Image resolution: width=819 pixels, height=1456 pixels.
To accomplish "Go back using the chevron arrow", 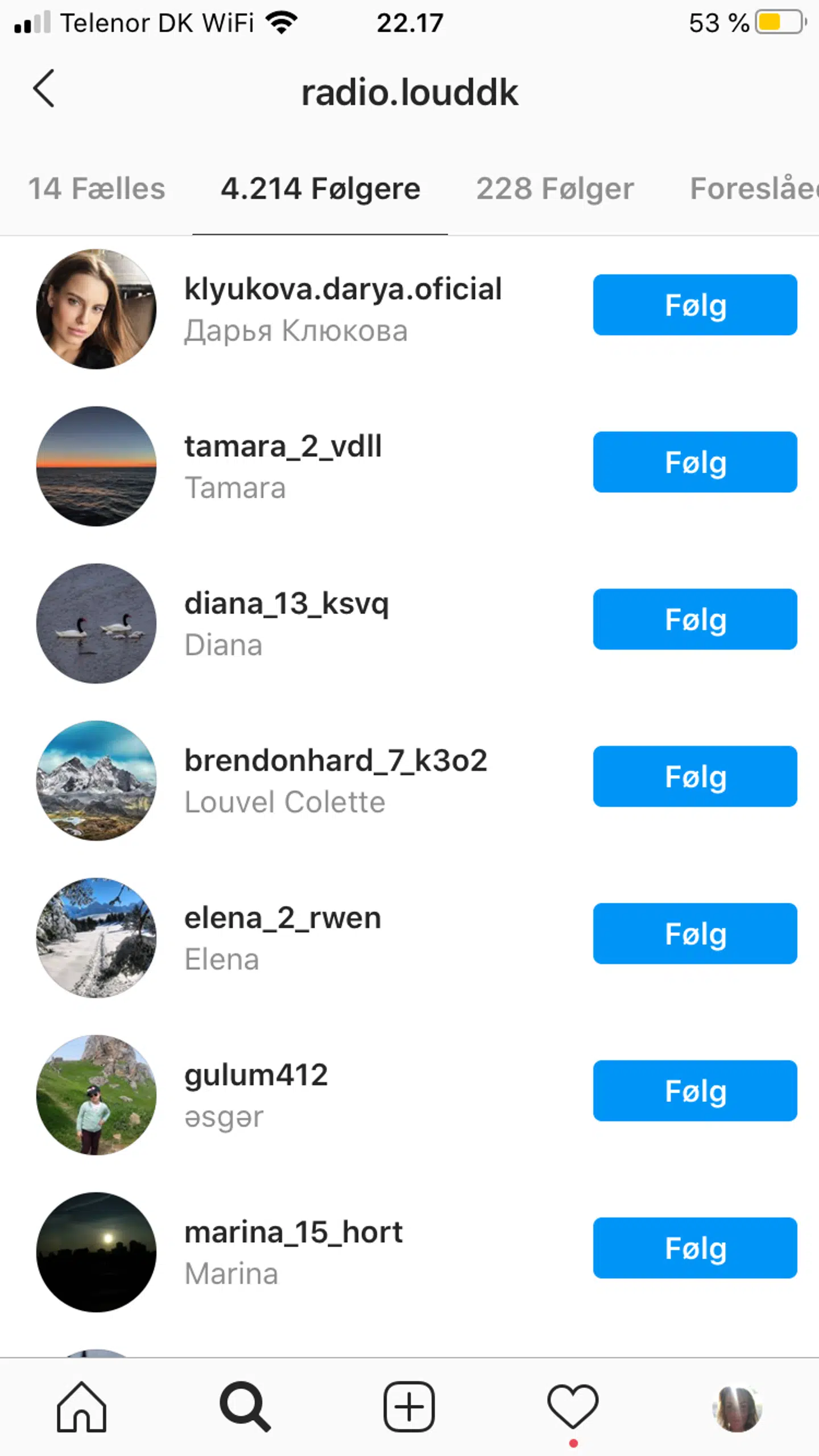I will pos(44,90).
